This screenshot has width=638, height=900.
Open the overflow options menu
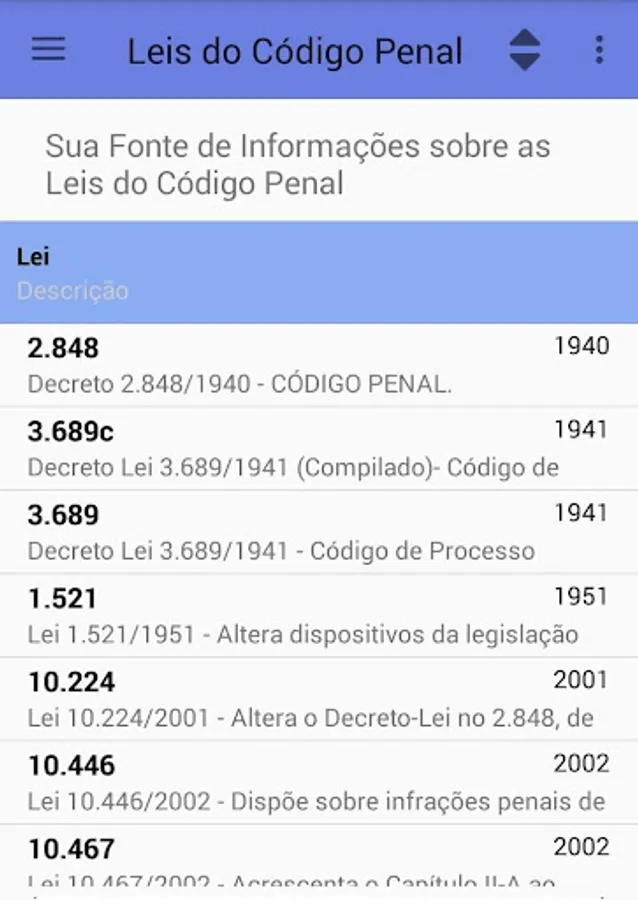coord(599,50)
